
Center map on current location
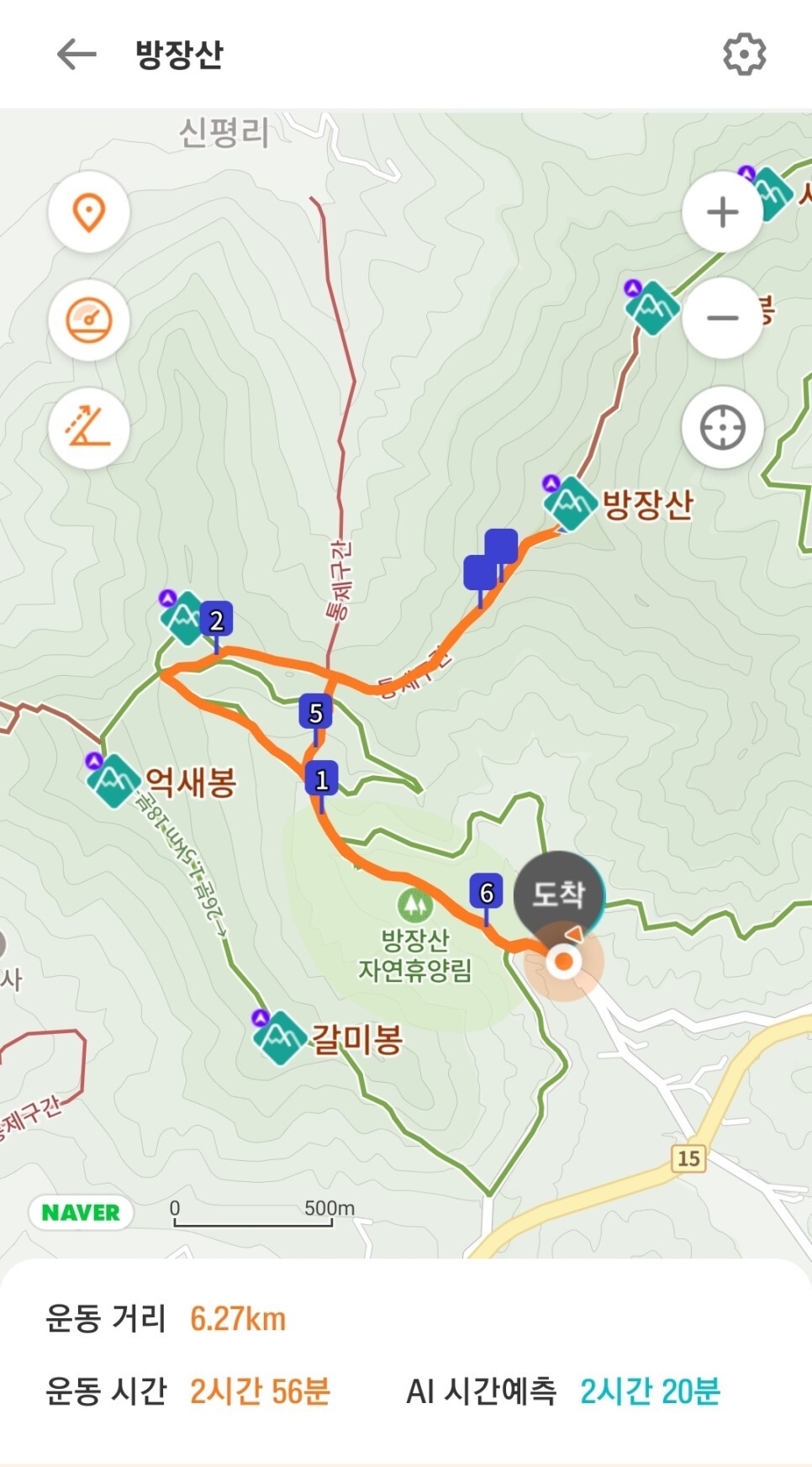click(723, 428)
